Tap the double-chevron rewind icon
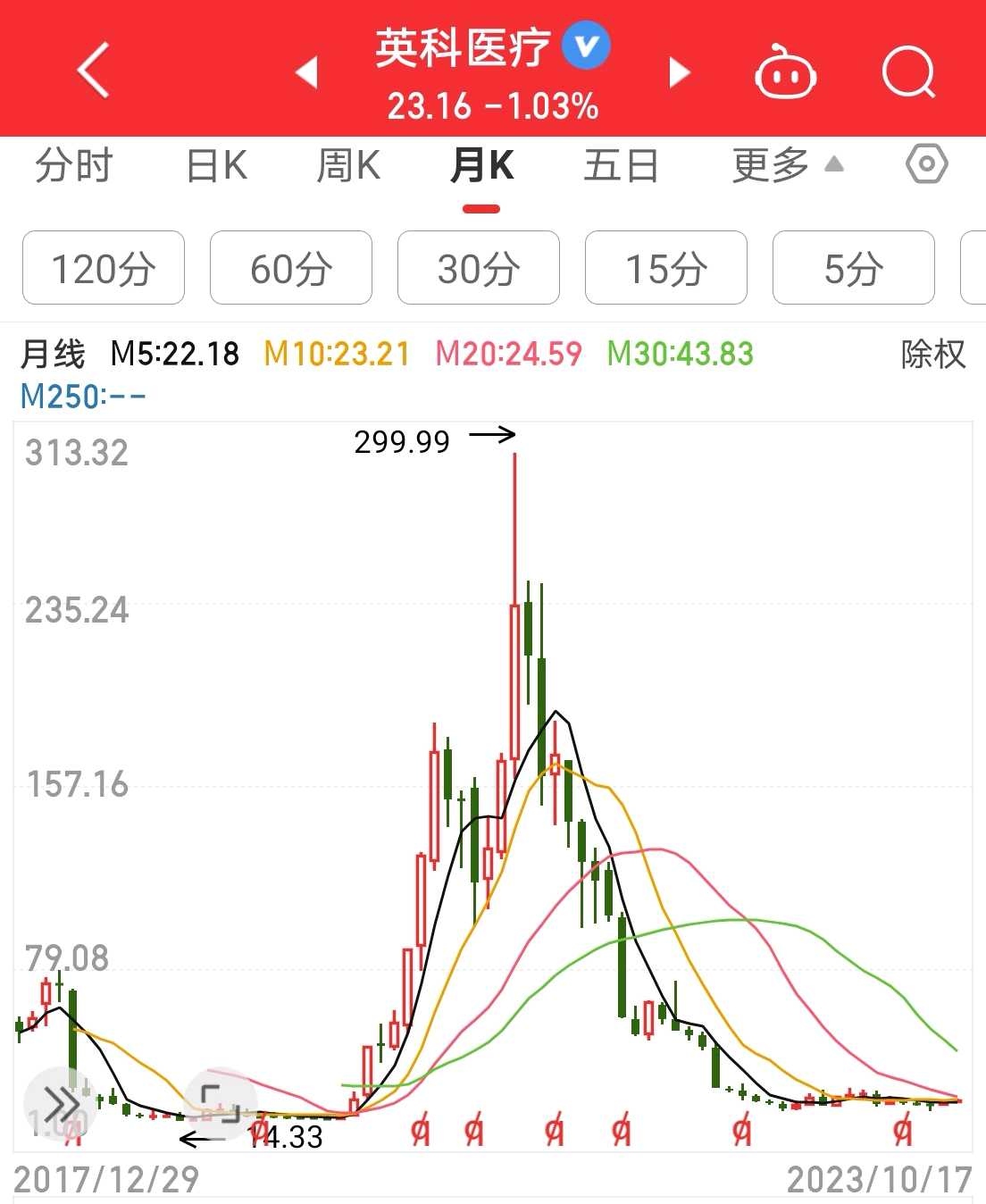986x1204 pixels. point(63,1103)
